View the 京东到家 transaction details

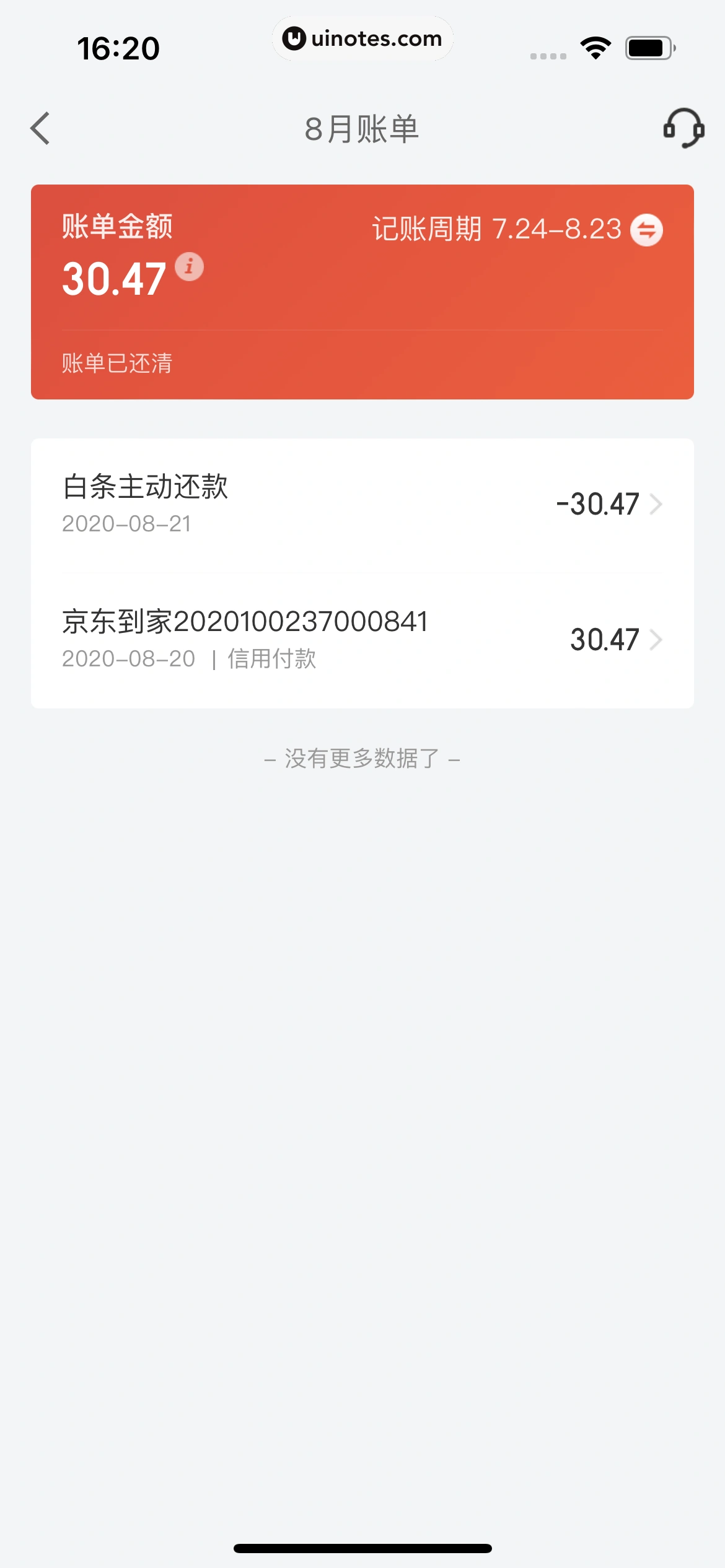pyautogui.click(x=362, y=640)
